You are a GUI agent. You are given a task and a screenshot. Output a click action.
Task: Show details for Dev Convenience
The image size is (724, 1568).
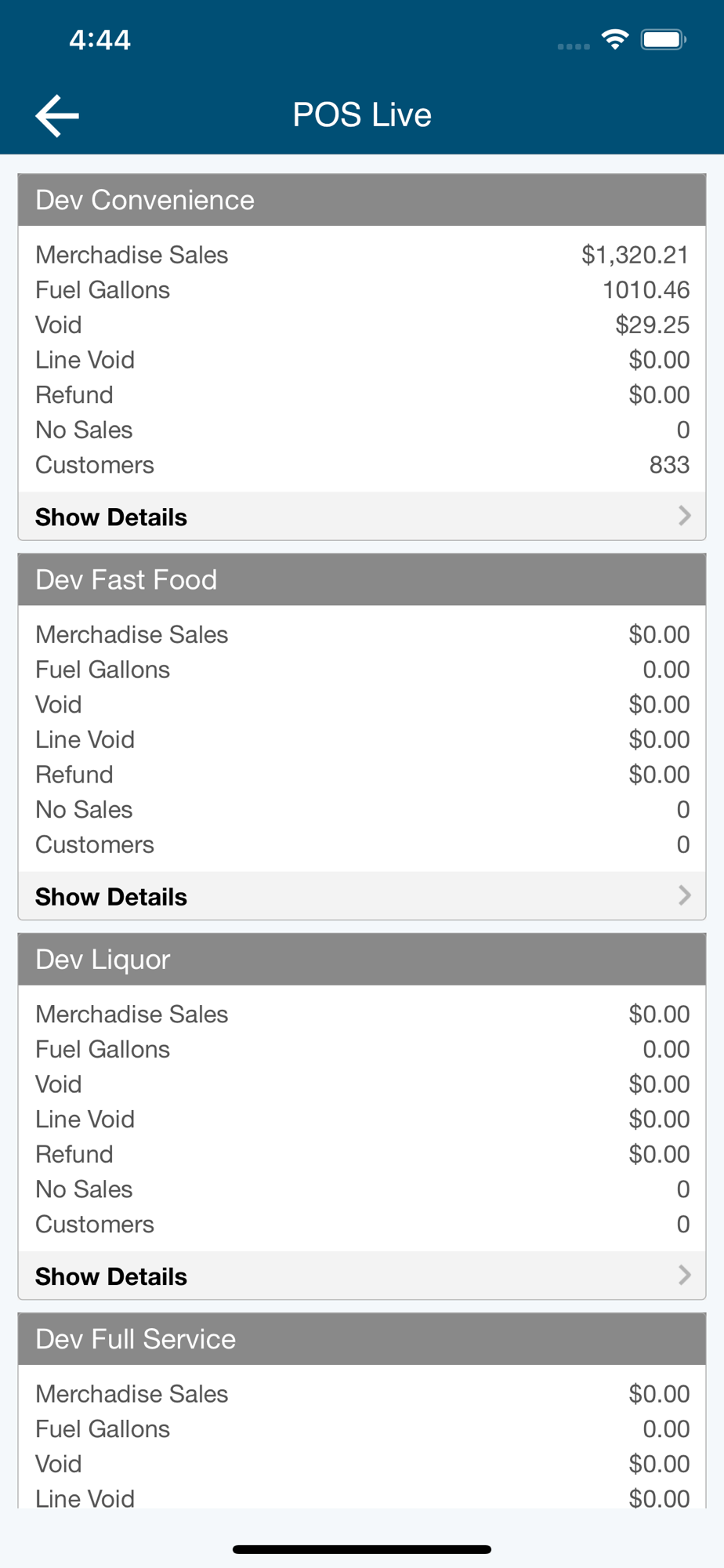(361, 517)
